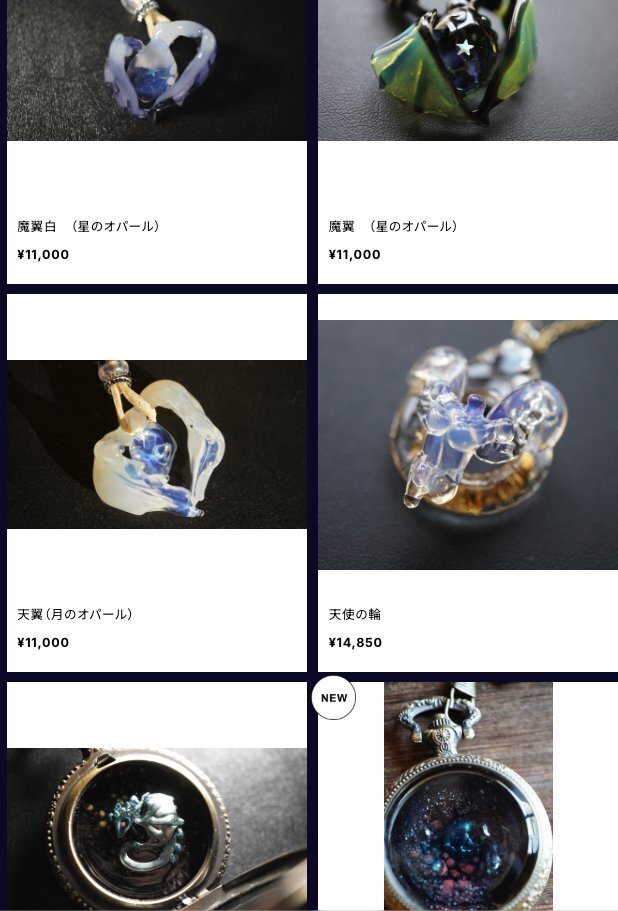View the NEW galaxy pocket watch product

point(467,800)
